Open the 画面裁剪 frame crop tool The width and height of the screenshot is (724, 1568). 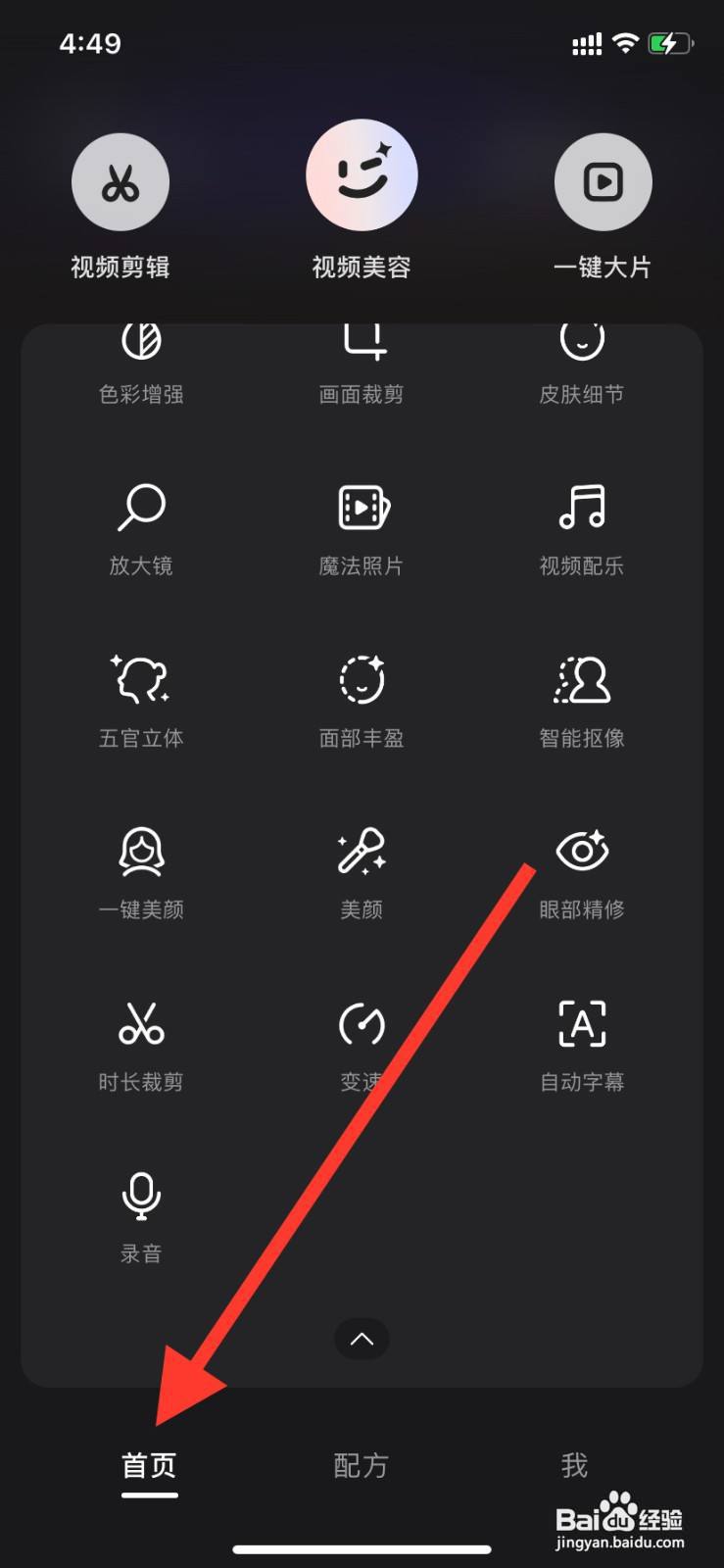point(362,363)
